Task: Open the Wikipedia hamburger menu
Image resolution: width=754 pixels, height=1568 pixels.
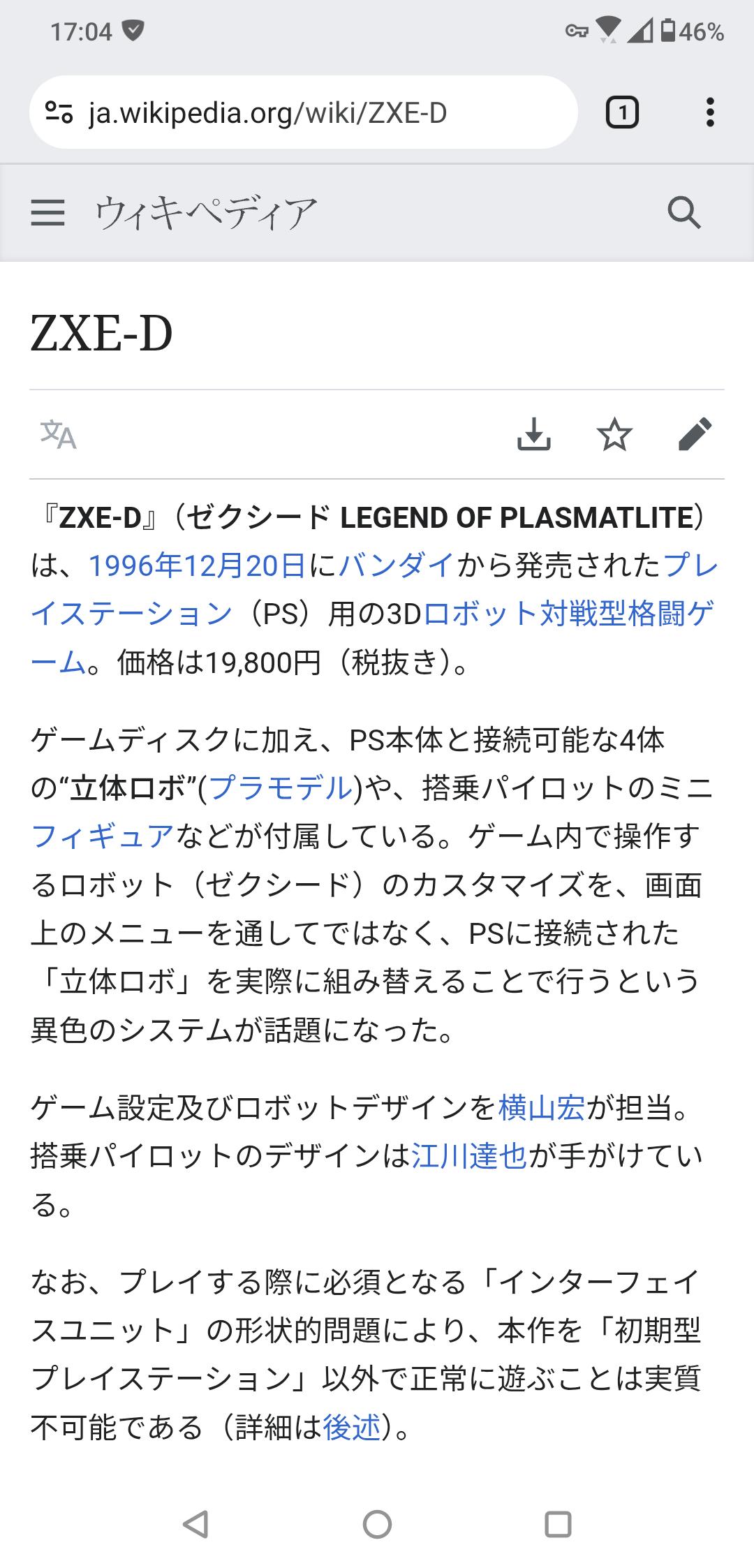Action: 47,212
